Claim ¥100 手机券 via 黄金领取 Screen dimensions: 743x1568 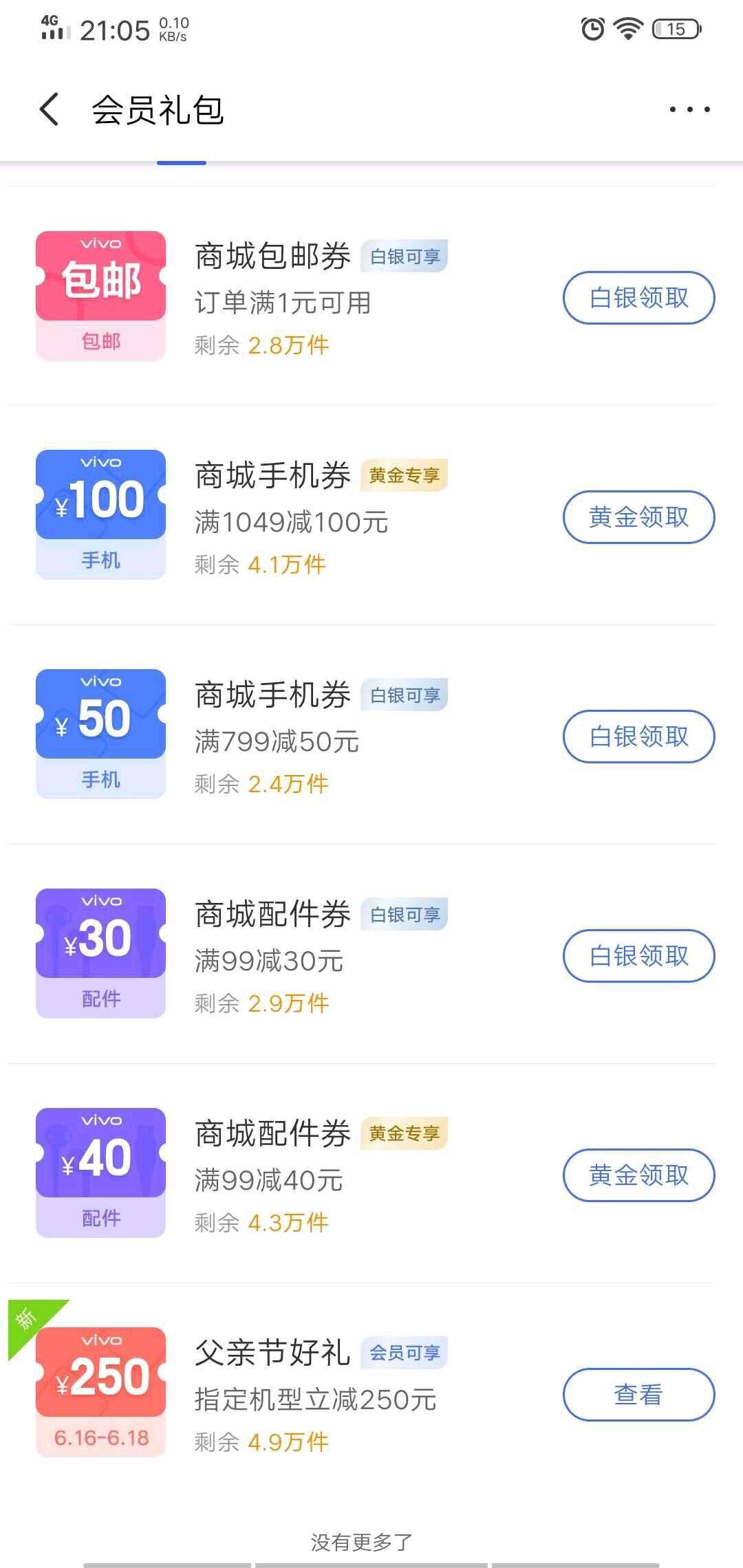click(638, 517)
